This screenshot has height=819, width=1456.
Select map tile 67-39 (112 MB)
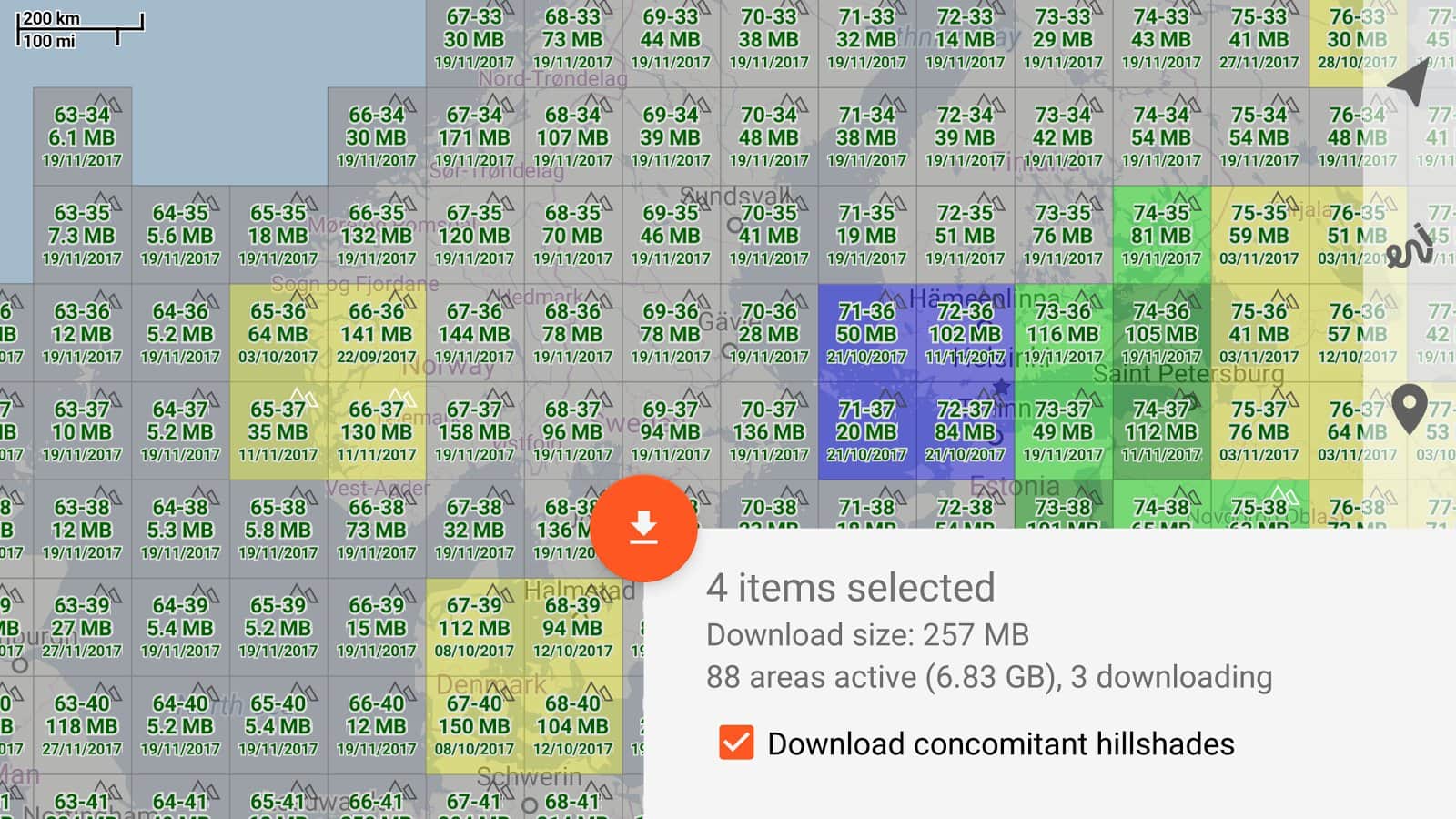pyautogui.click(x=474, y=627)
